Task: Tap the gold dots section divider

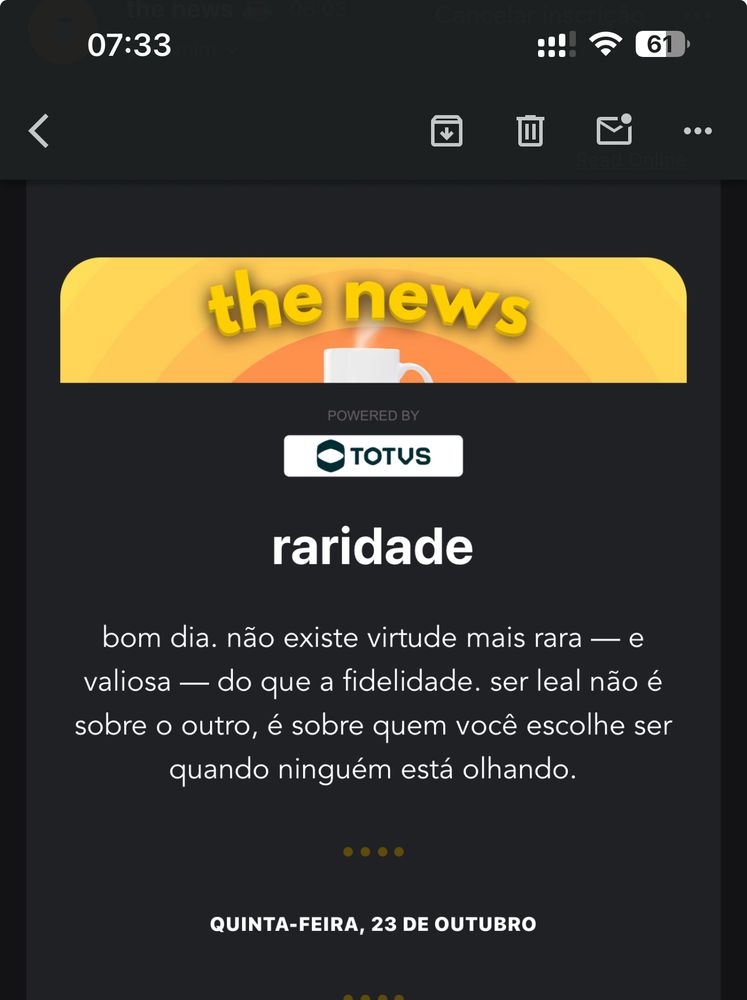Action: point(373,851)
